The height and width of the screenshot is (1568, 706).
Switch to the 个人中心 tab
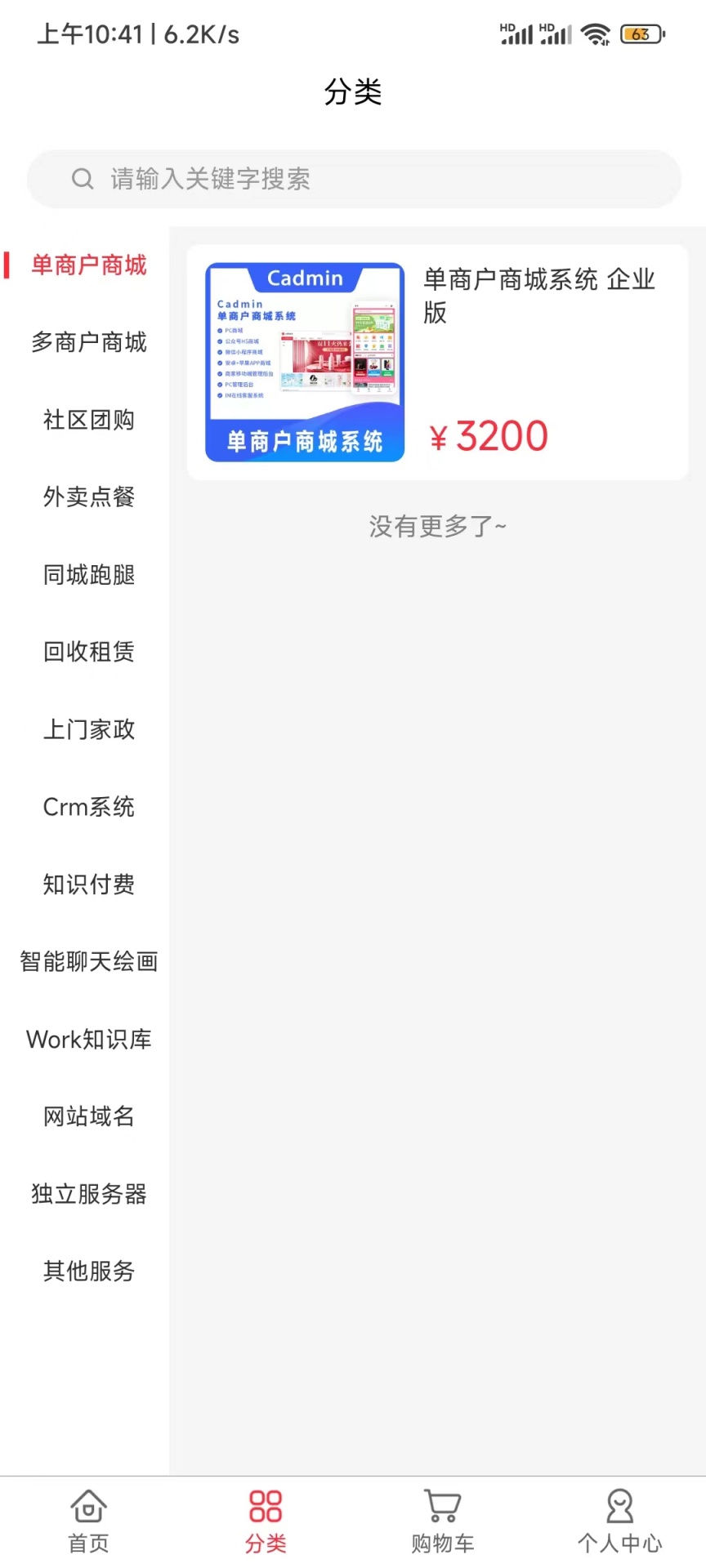pyautogui.click(x=619, y=1522)
